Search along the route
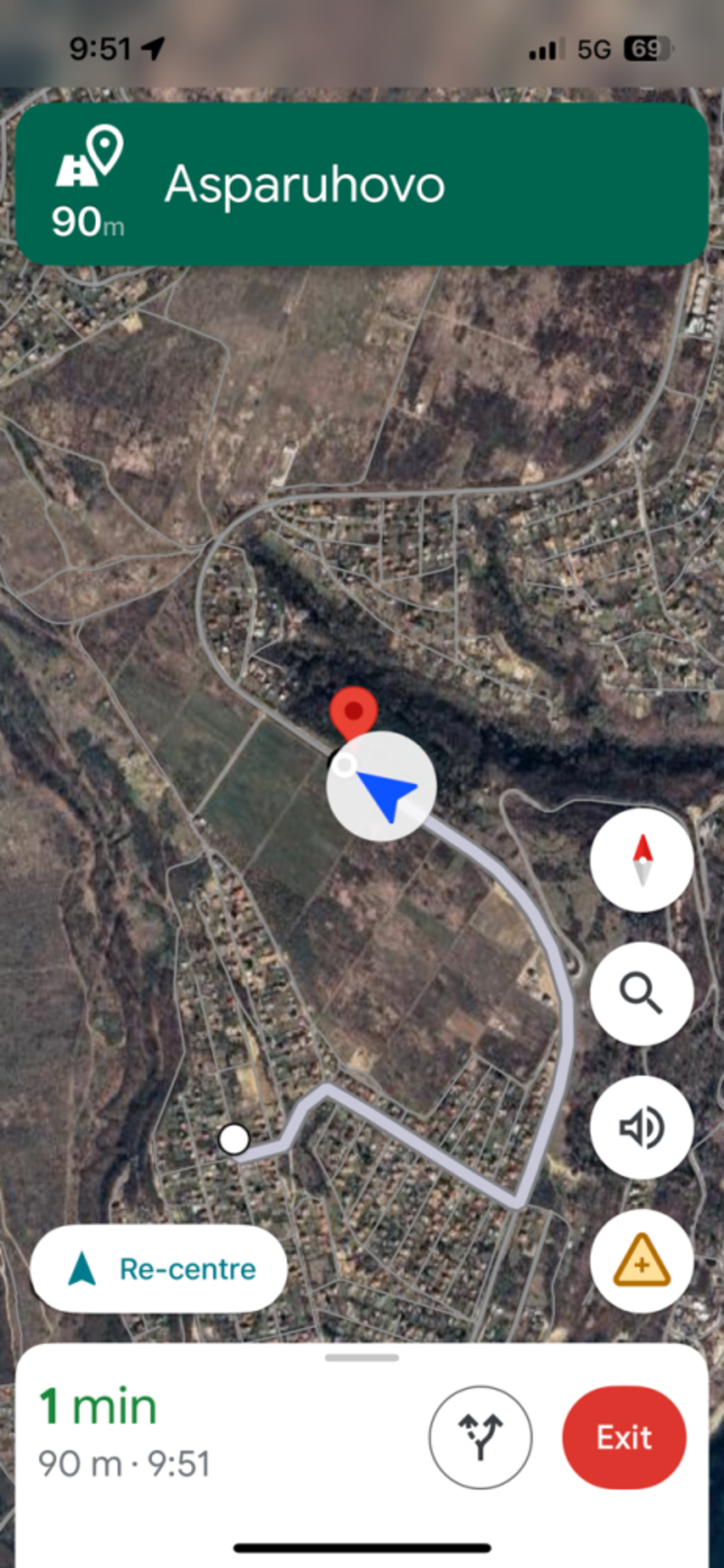Viewport: 724px width, 1568px height. point(642,994)
